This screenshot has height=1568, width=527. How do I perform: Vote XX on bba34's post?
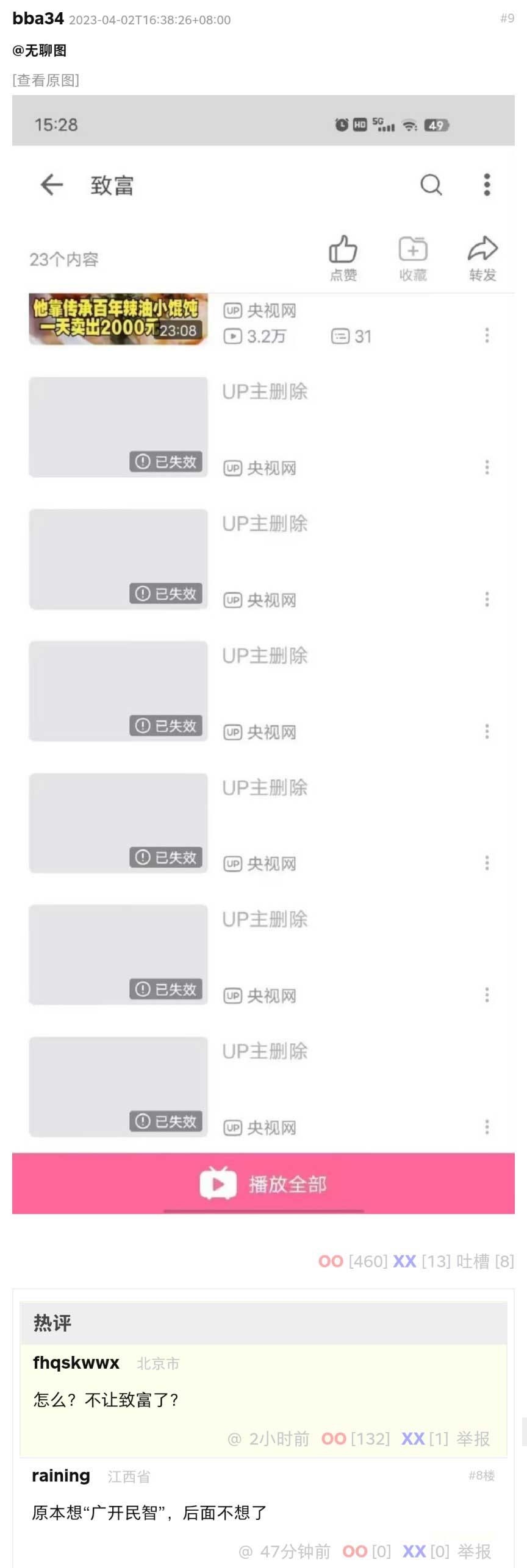click(404, 1261)
